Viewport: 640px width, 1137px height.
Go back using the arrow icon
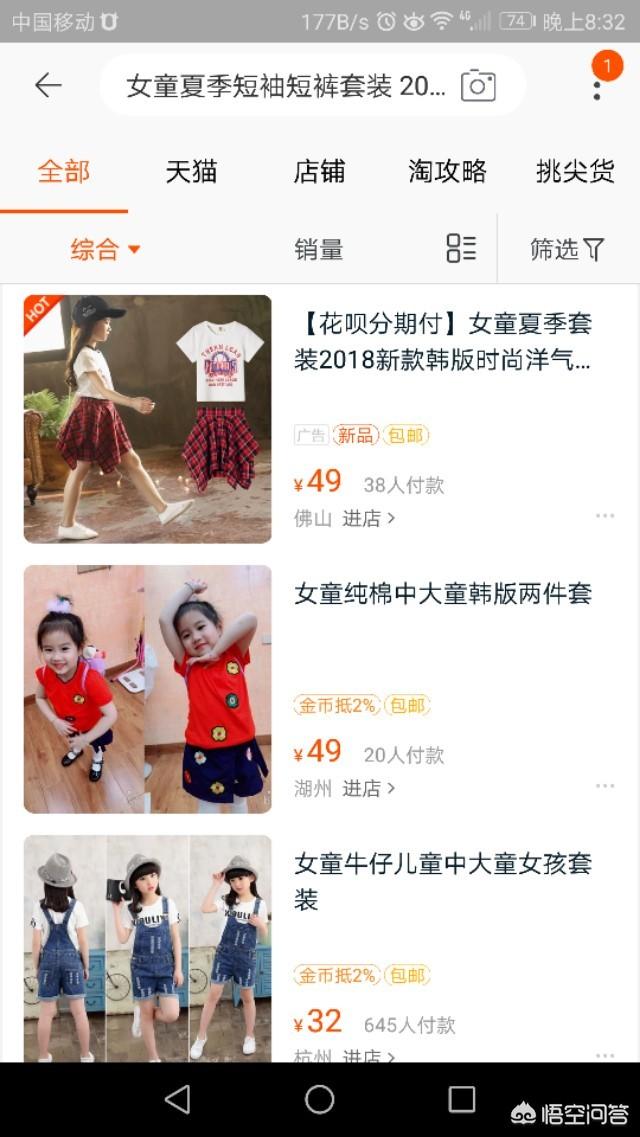point(48,86)
